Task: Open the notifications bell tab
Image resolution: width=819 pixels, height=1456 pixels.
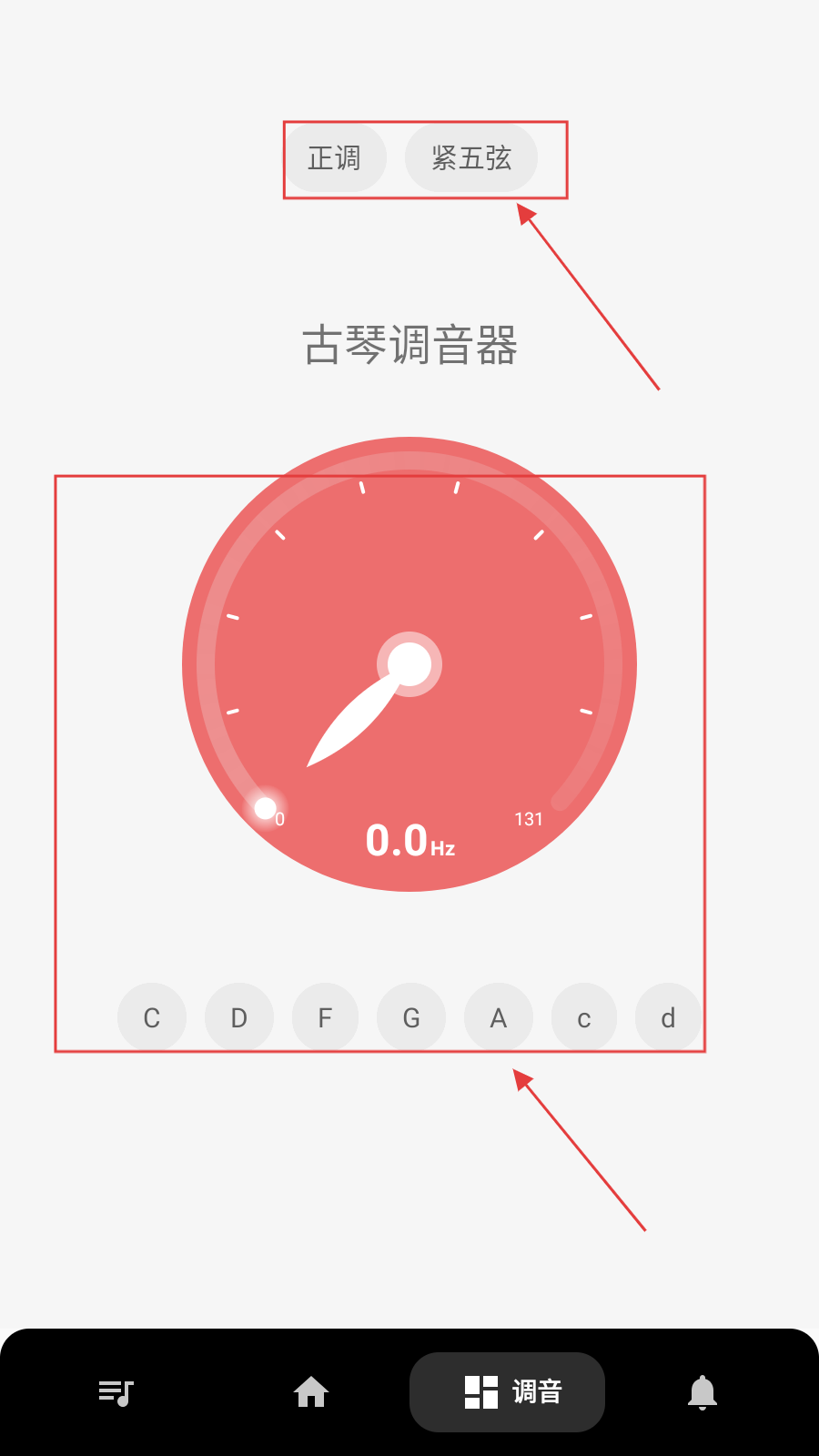Action: pyautogui.click(x=702, y=1392)
